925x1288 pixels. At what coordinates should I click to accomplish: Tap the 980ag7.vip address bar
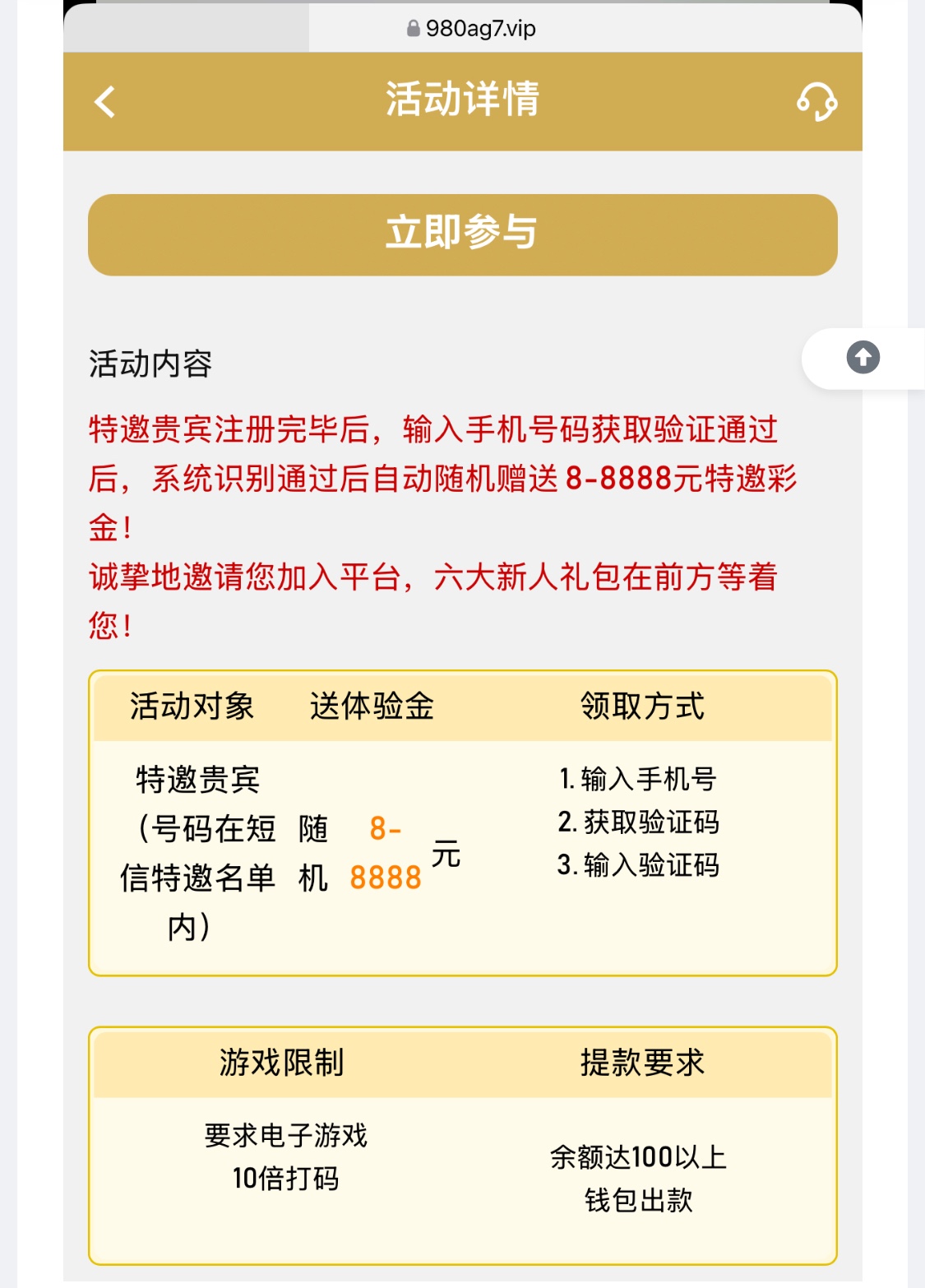coord(472,29)
